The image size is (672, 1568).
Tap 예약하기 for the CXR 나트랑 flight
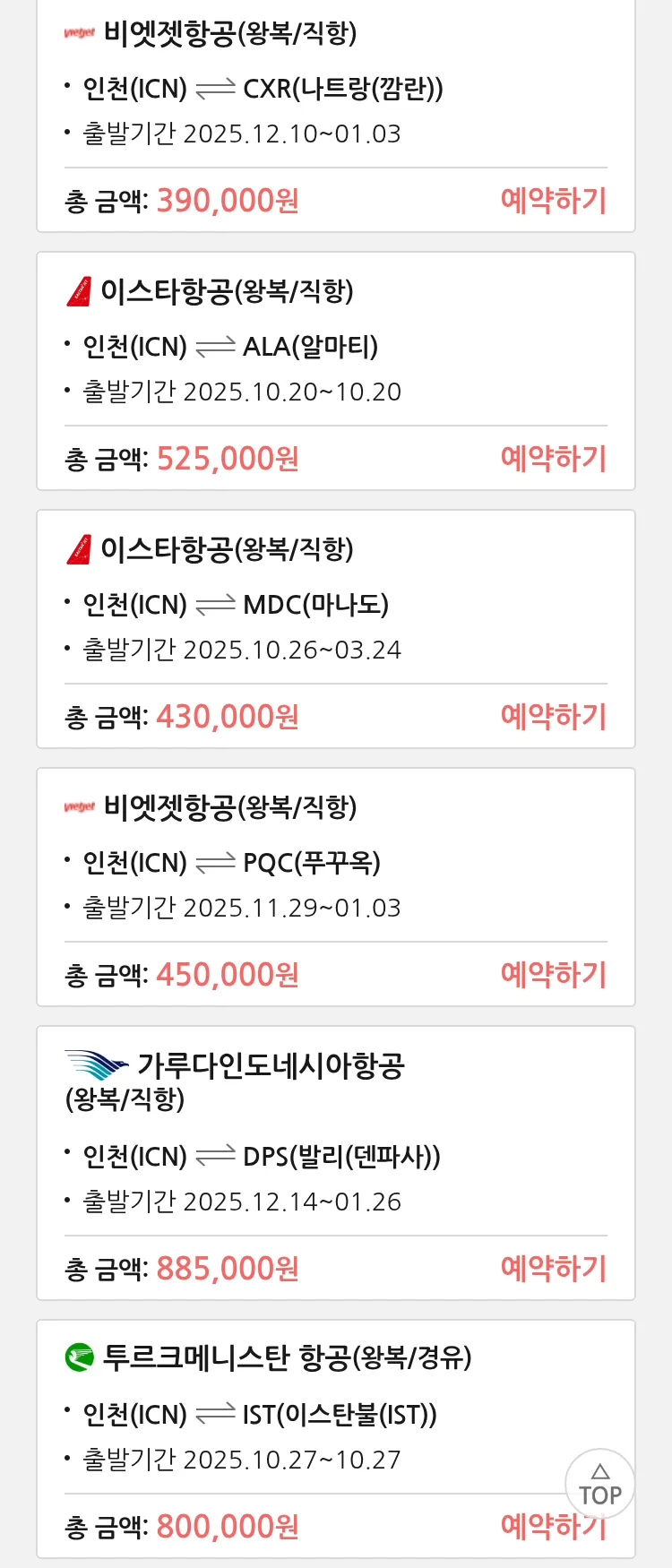pyautogui.click(x=553, y=201)
